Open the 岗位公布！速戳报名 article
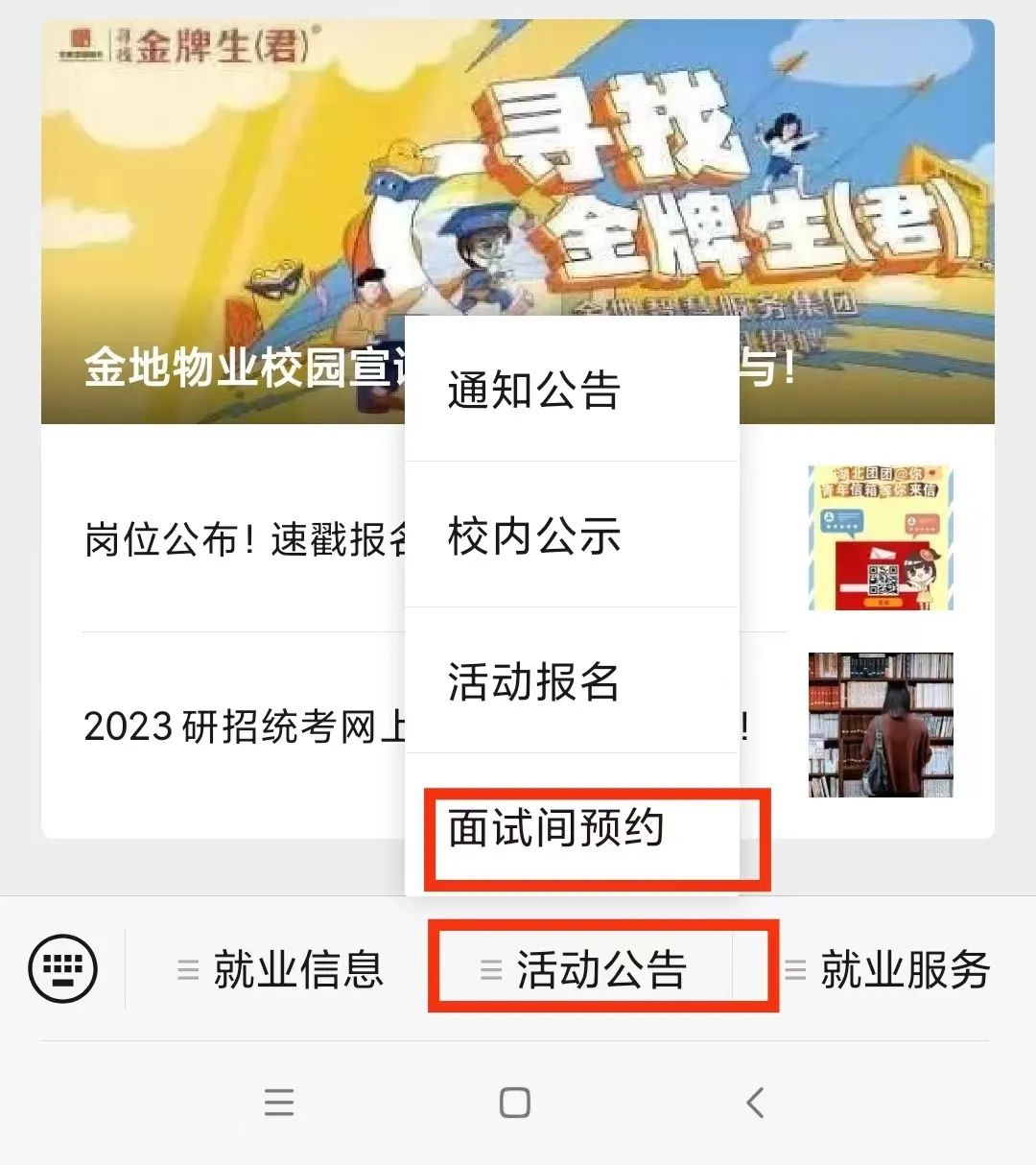The height and width of the screenshot is (1165, 1036). pyautogui.click(x=240, y=539)
